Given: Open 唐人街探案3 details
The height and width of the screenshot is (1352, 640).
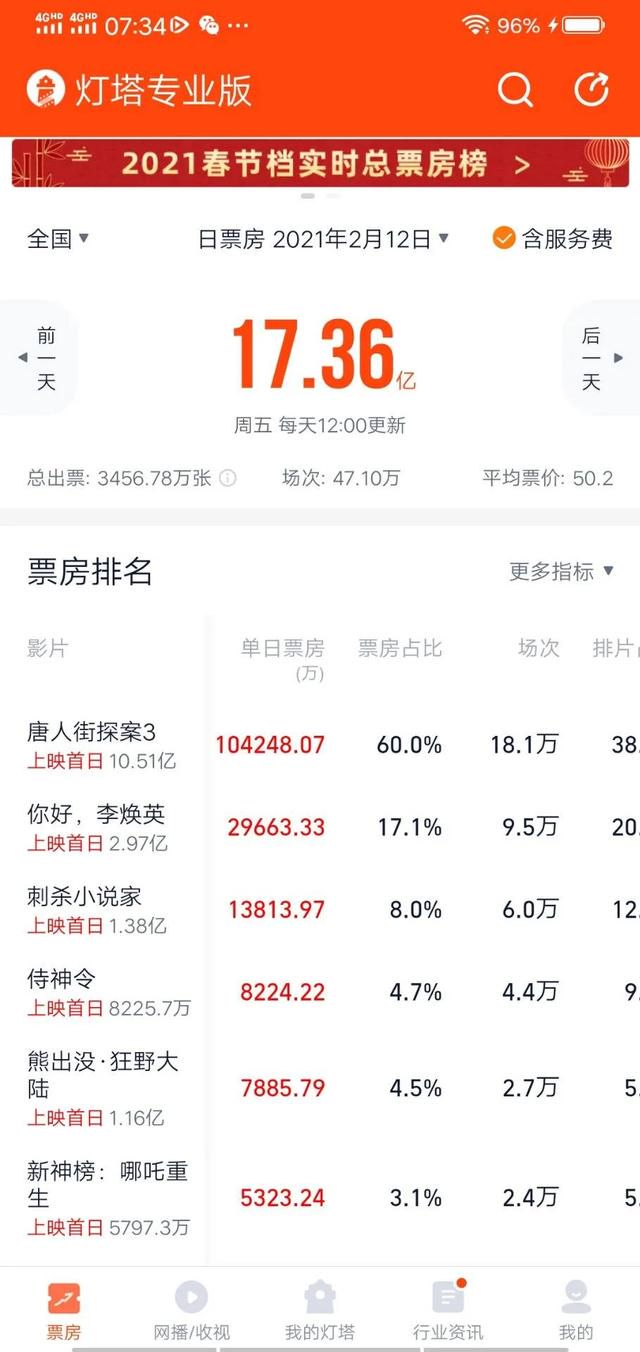Looking at the screenshot, I should click(x=320, y=745).
